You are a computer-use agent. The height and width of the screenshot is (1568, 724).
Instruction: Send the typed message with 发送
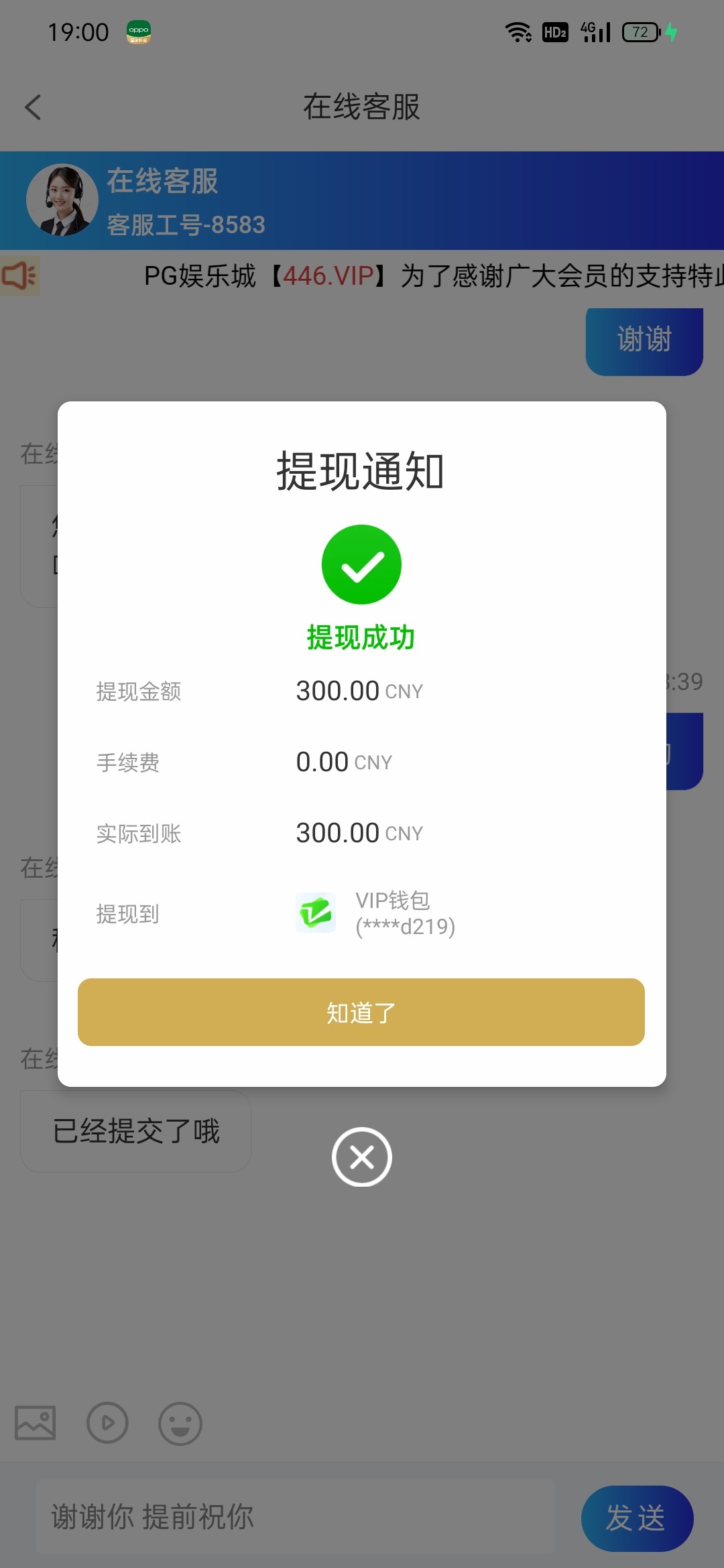(636, 1518)
